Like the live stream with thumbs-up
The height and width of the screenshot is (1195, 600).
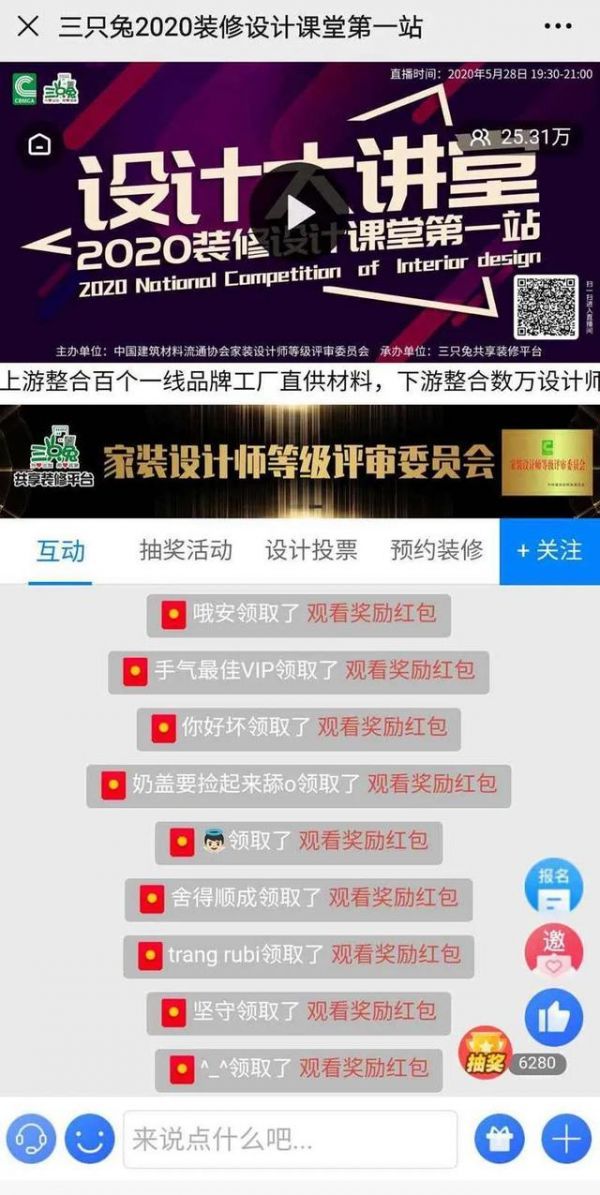[553, 1017]
